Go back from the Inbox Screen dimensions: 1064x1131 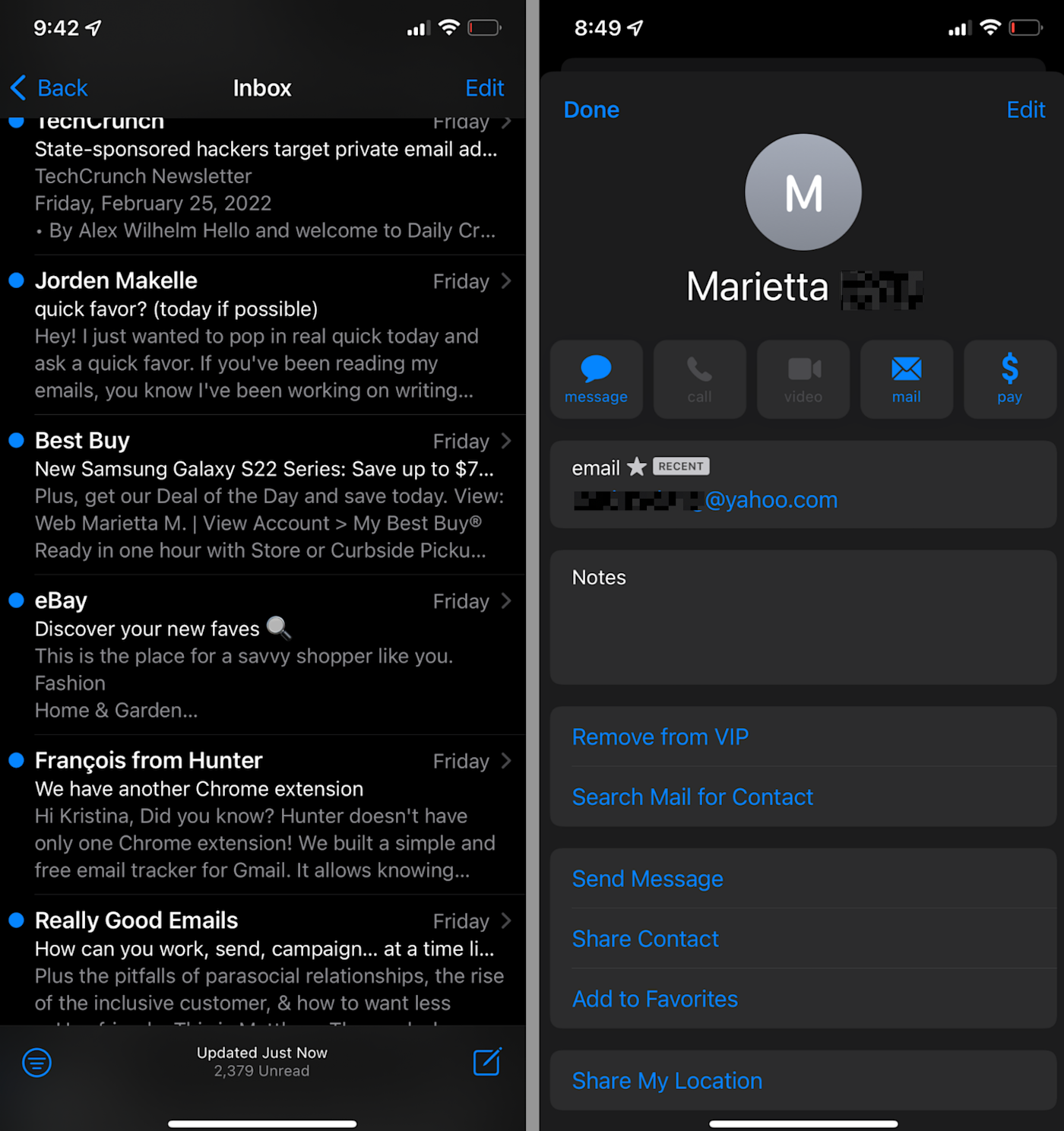(50, 88)
